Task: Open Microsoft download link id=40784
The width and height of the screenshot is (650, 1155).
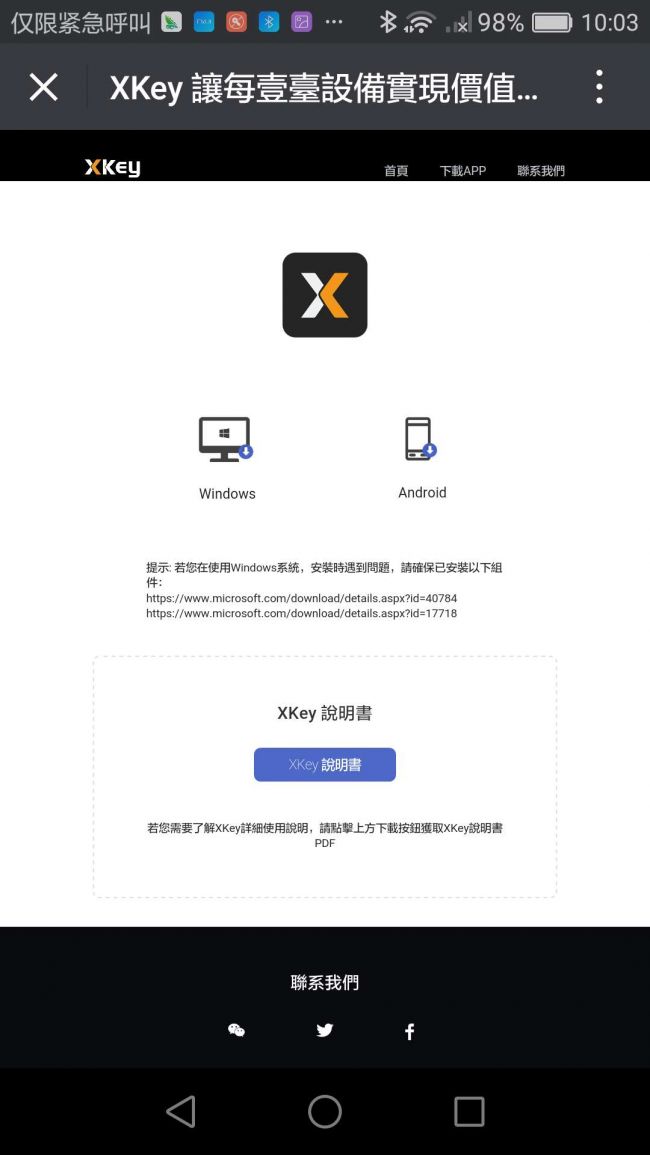Action: click(x=301, y=598)
